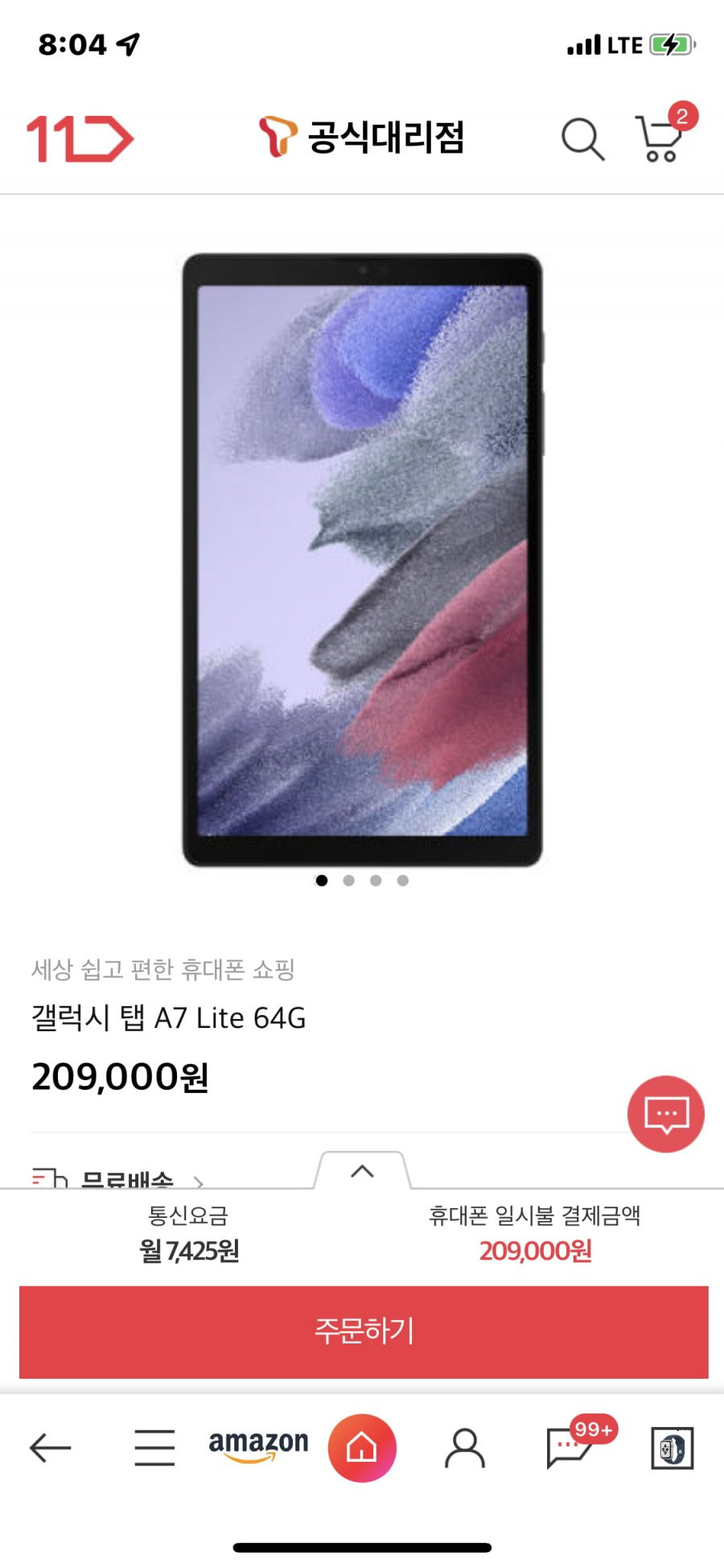Expand the payment summary panel chevron

(x=362, y=1171)
